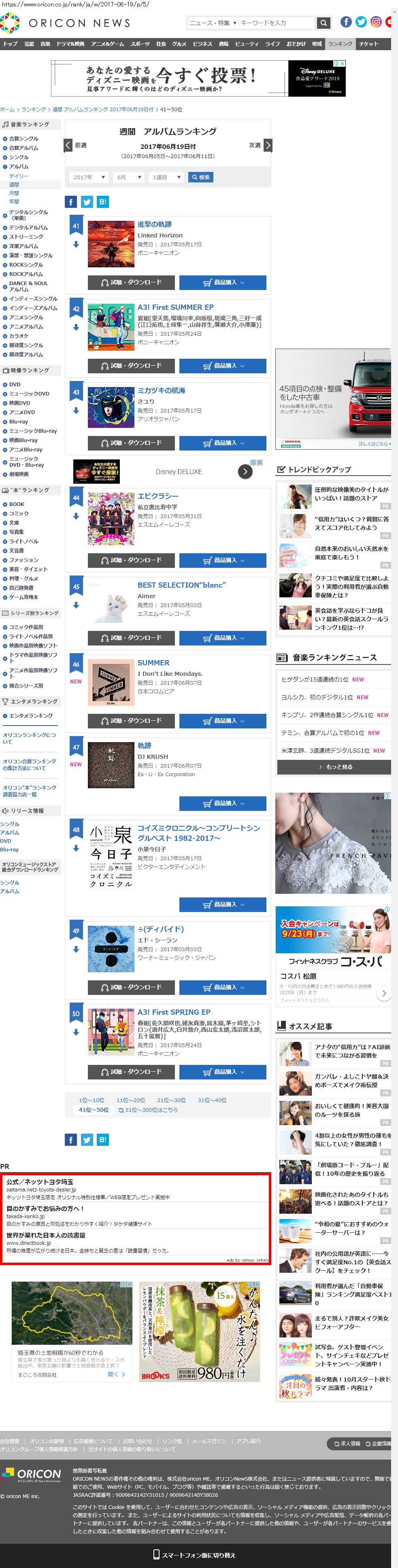
Task: Open the 6月 month dropdown
Action: [x=128, y=177]
